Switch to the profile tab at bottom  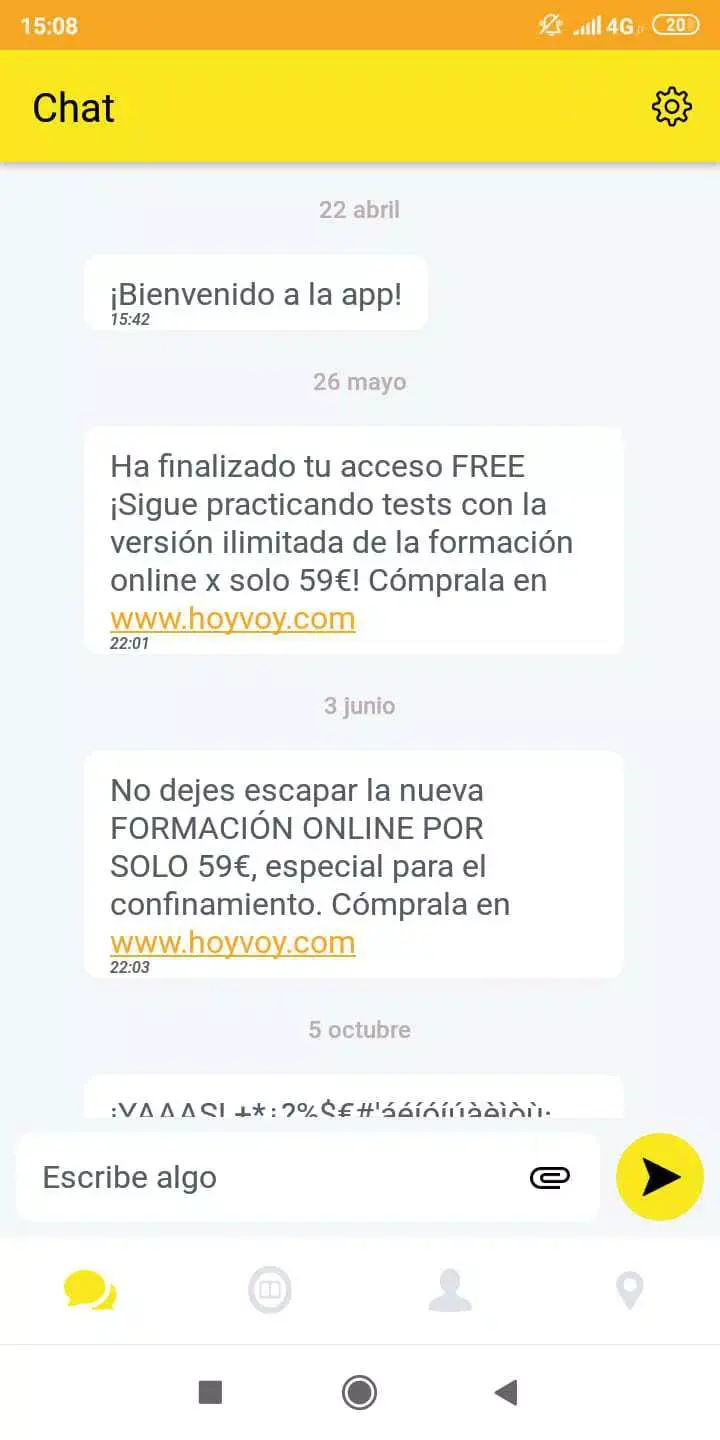pos(450,1290)
